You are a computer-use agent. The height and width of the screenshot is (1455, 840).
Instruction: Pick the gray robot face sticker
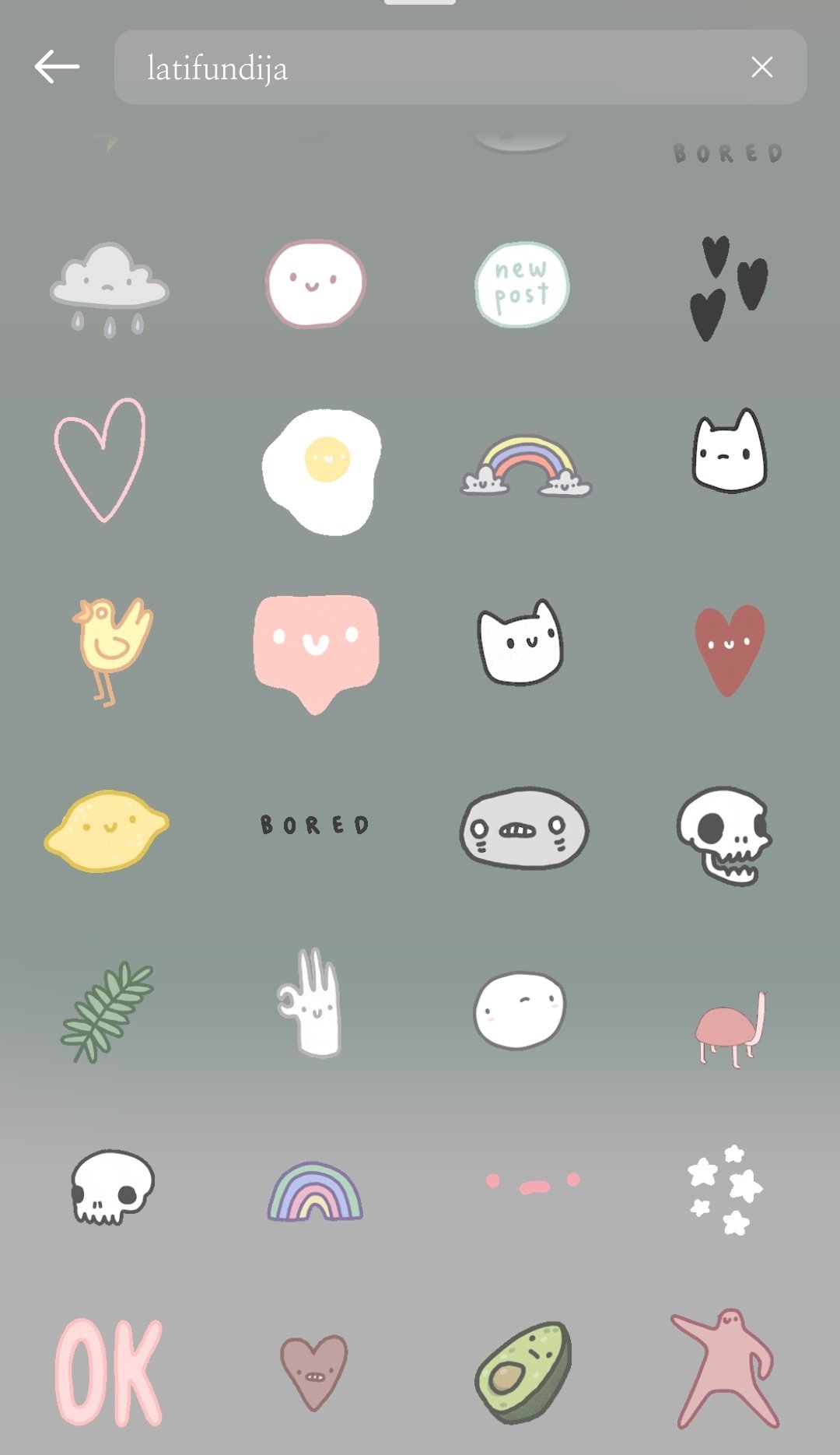click(523, 828)
